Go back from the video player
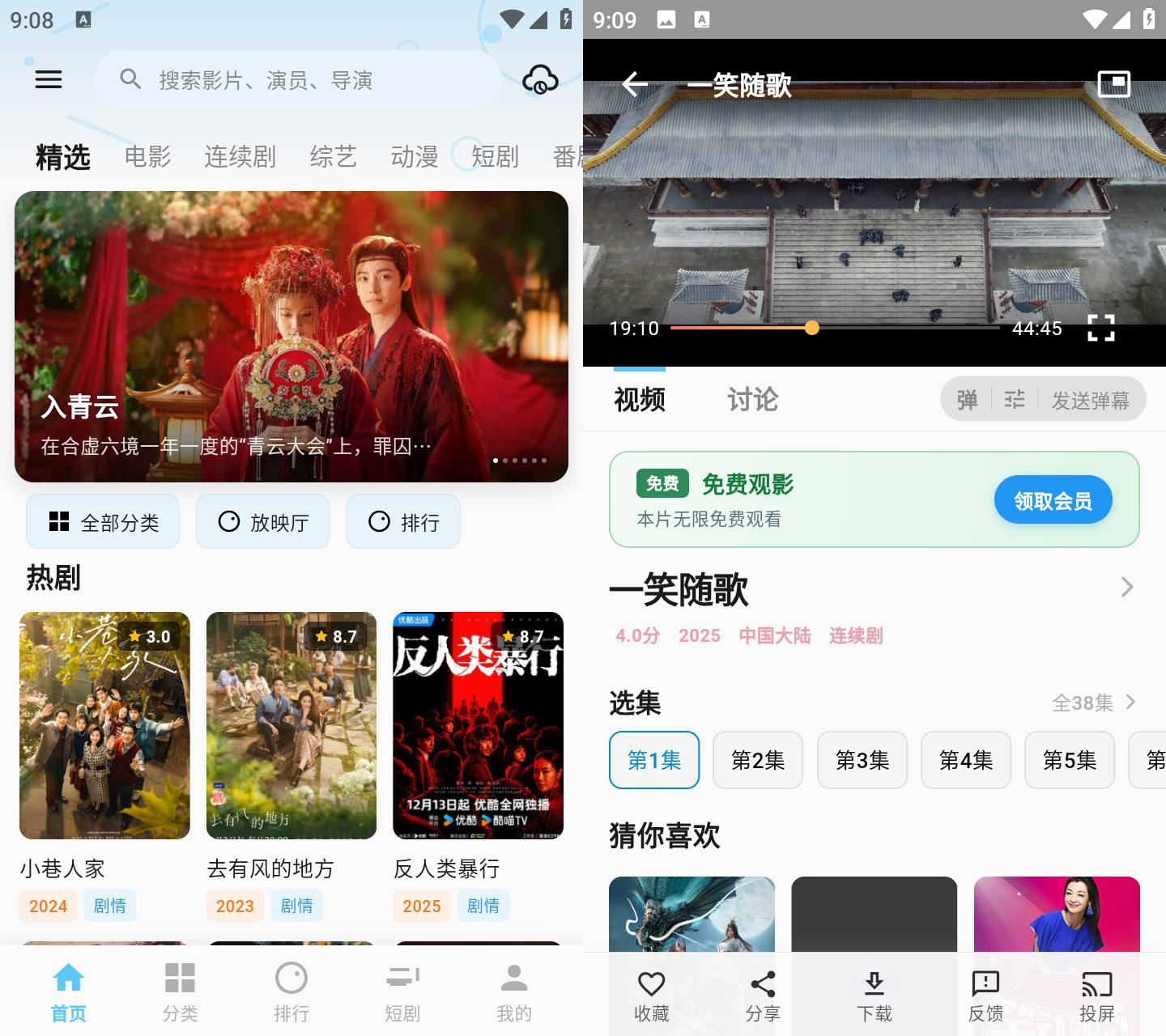Image resolution: width=1166 pixels, height=1036 pixels. pos(635,84)
